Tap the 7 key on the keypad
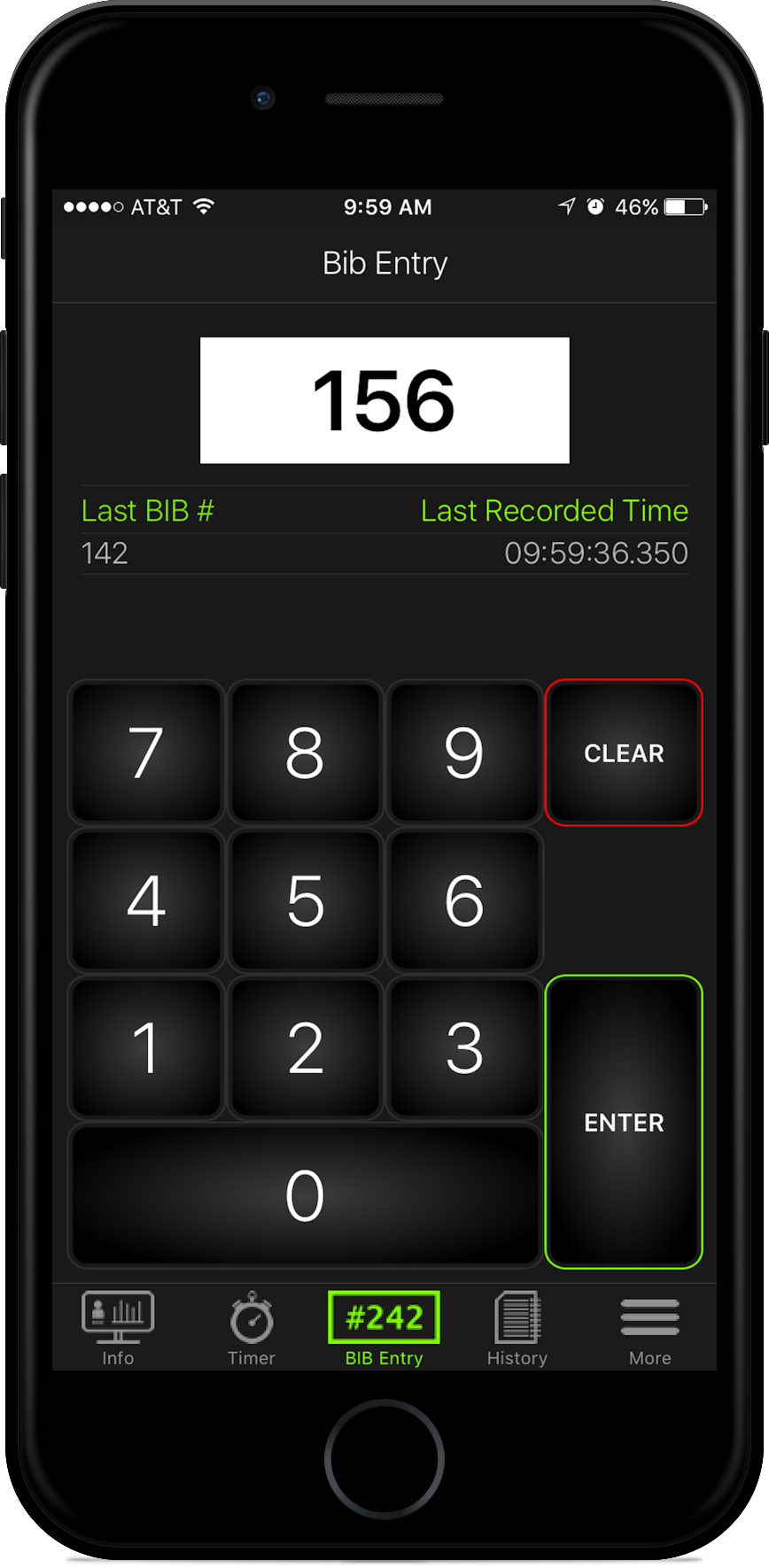Screen dimensions: 769x1568 (x=146, y=753)
